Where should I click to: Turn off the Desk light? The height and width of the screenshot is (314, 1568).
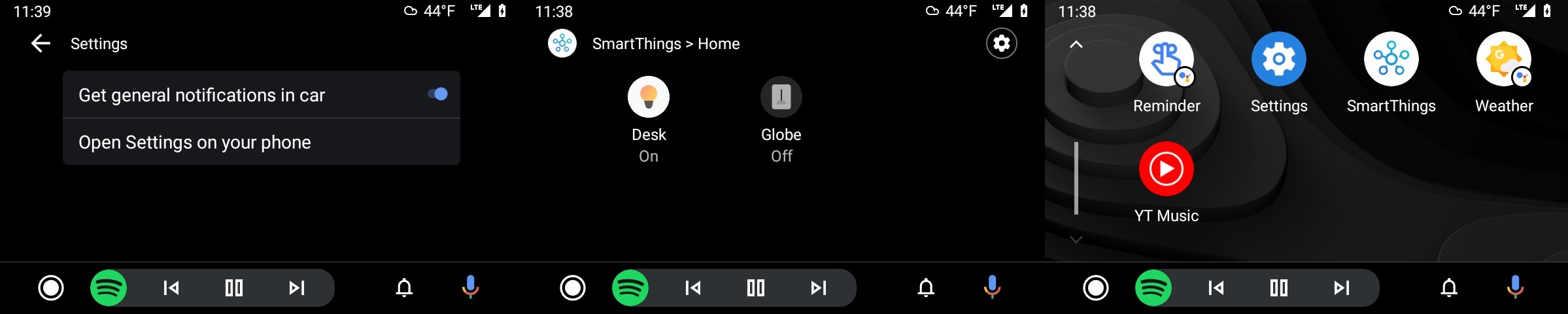(x=648, y=97)
